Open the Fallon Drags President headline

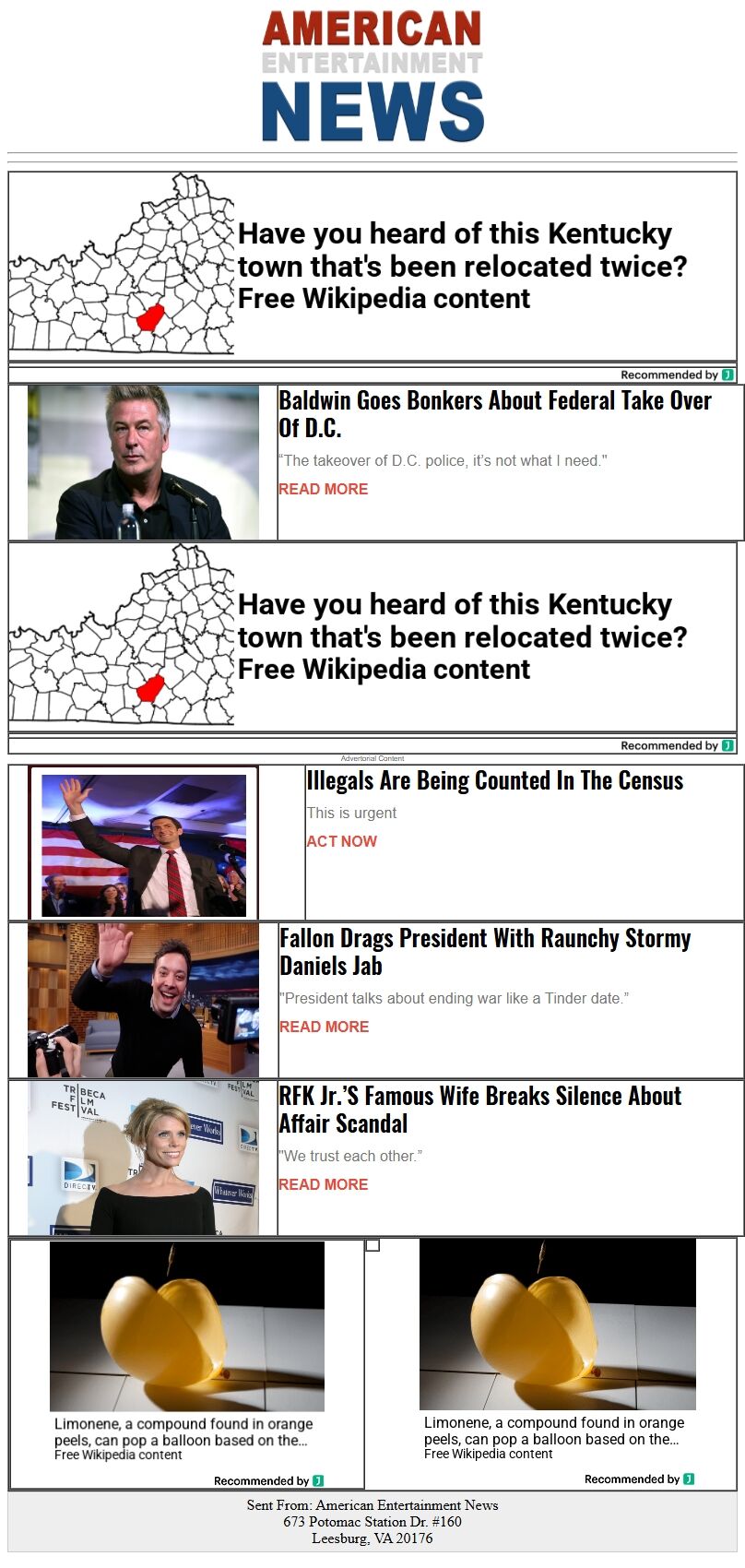(x=485, y=951)
